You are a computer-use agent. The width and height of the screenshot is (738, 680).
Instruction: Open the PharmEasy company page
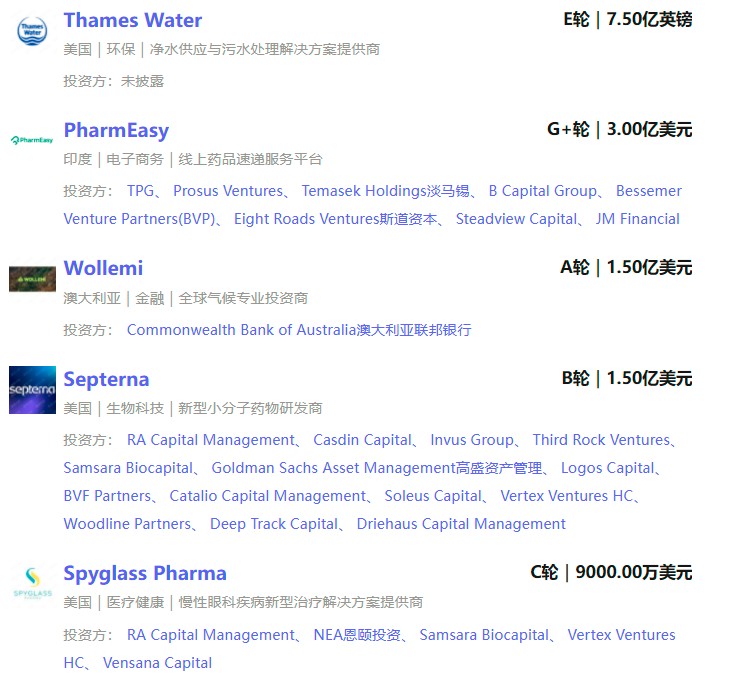[116, 130]
